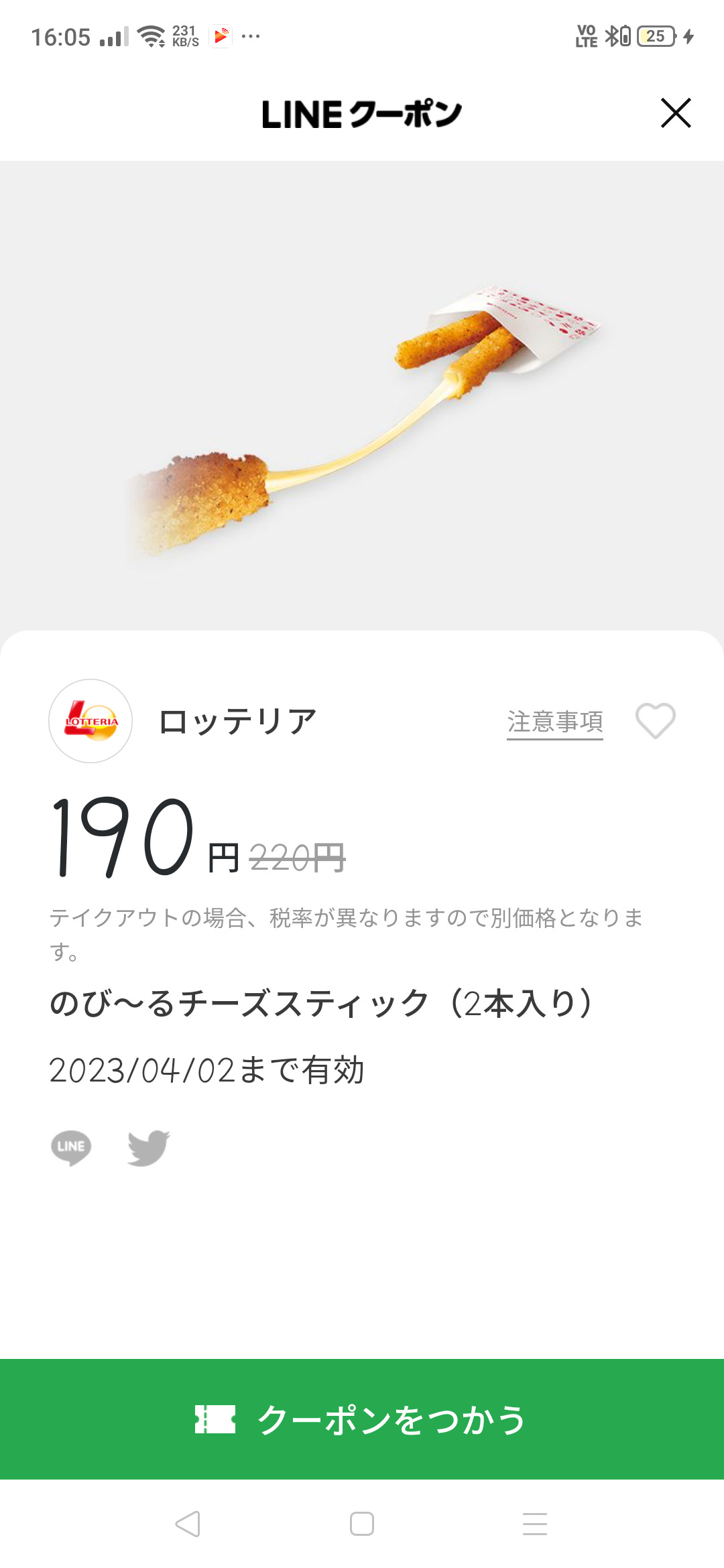The image size is (724, 1568).
Task: Return to the system home screen
Action: click(x=362, y=1524)
